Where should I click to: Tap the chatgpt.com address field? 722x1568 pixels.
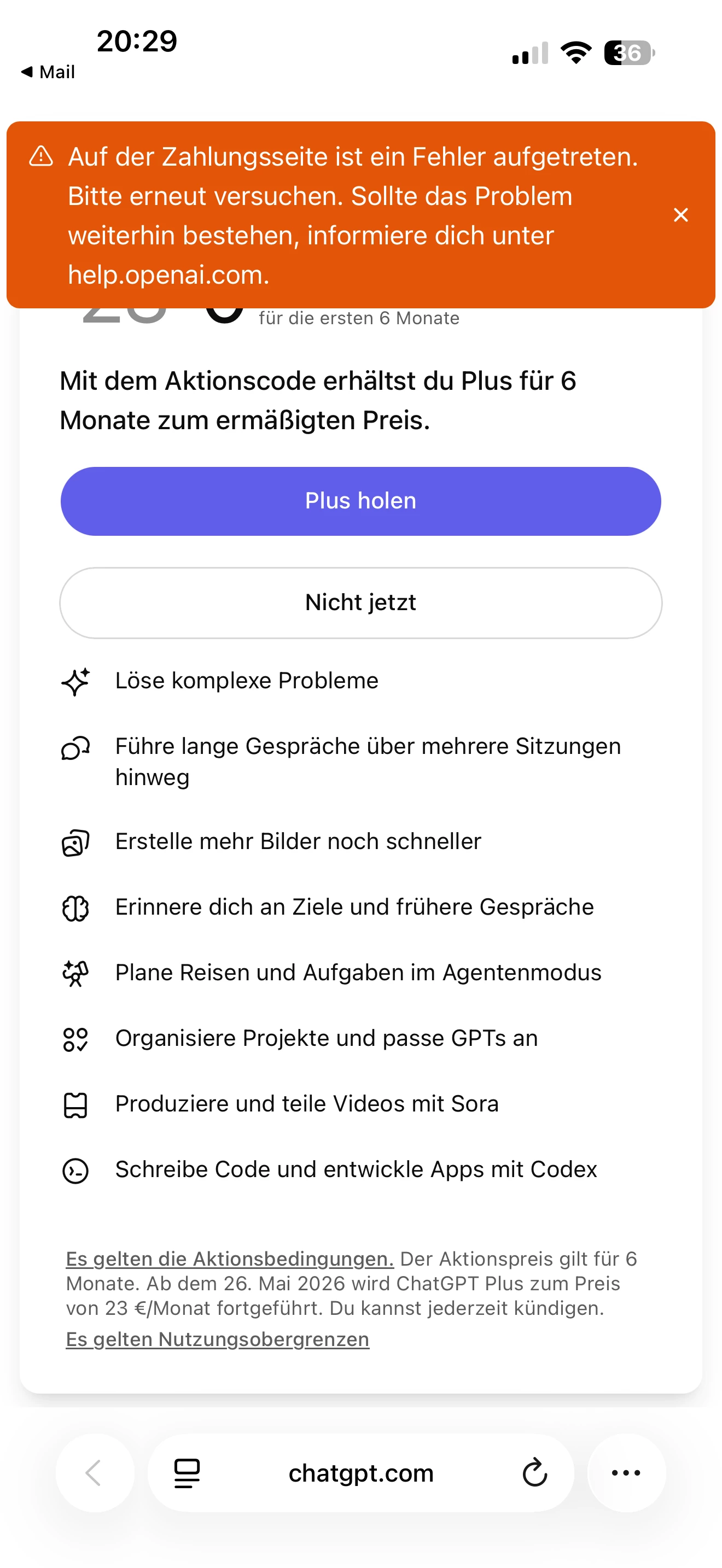[360, 1473]
